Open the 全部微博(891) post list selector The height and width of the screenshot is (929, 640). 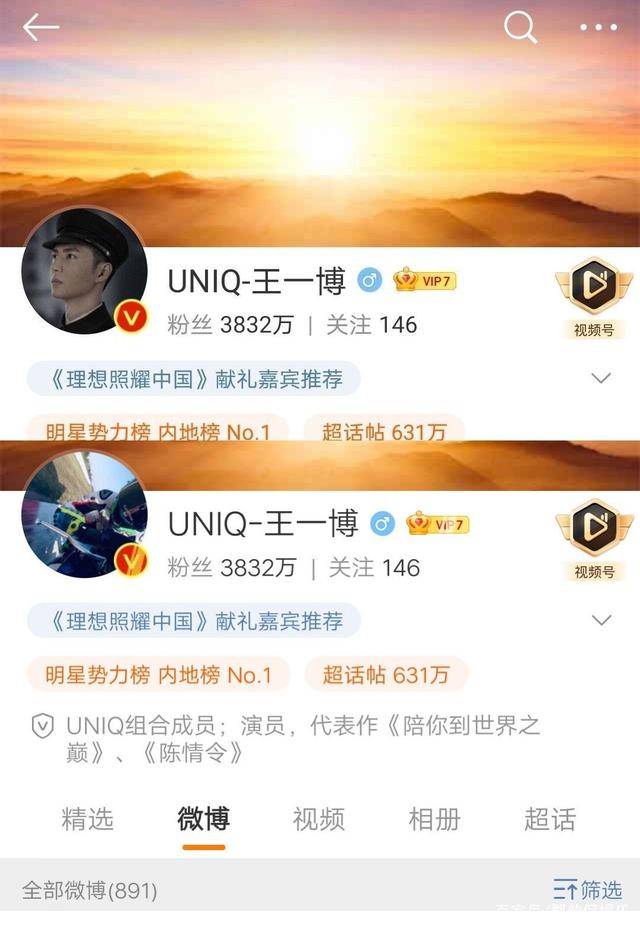click(90, 889)
